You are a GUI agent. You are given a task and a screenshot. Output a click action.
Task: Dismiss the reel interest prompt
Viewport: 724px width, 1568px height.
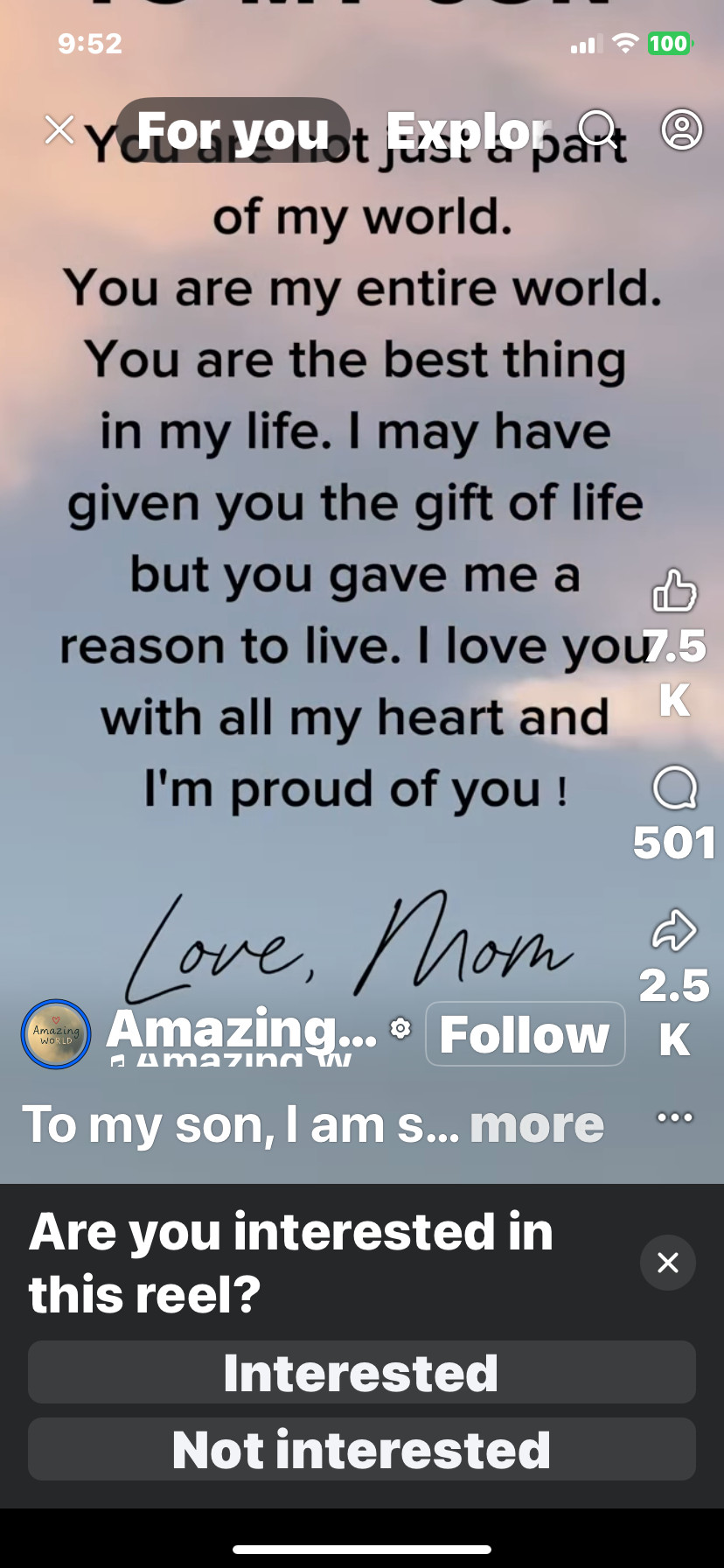(x=667, y=1263)
